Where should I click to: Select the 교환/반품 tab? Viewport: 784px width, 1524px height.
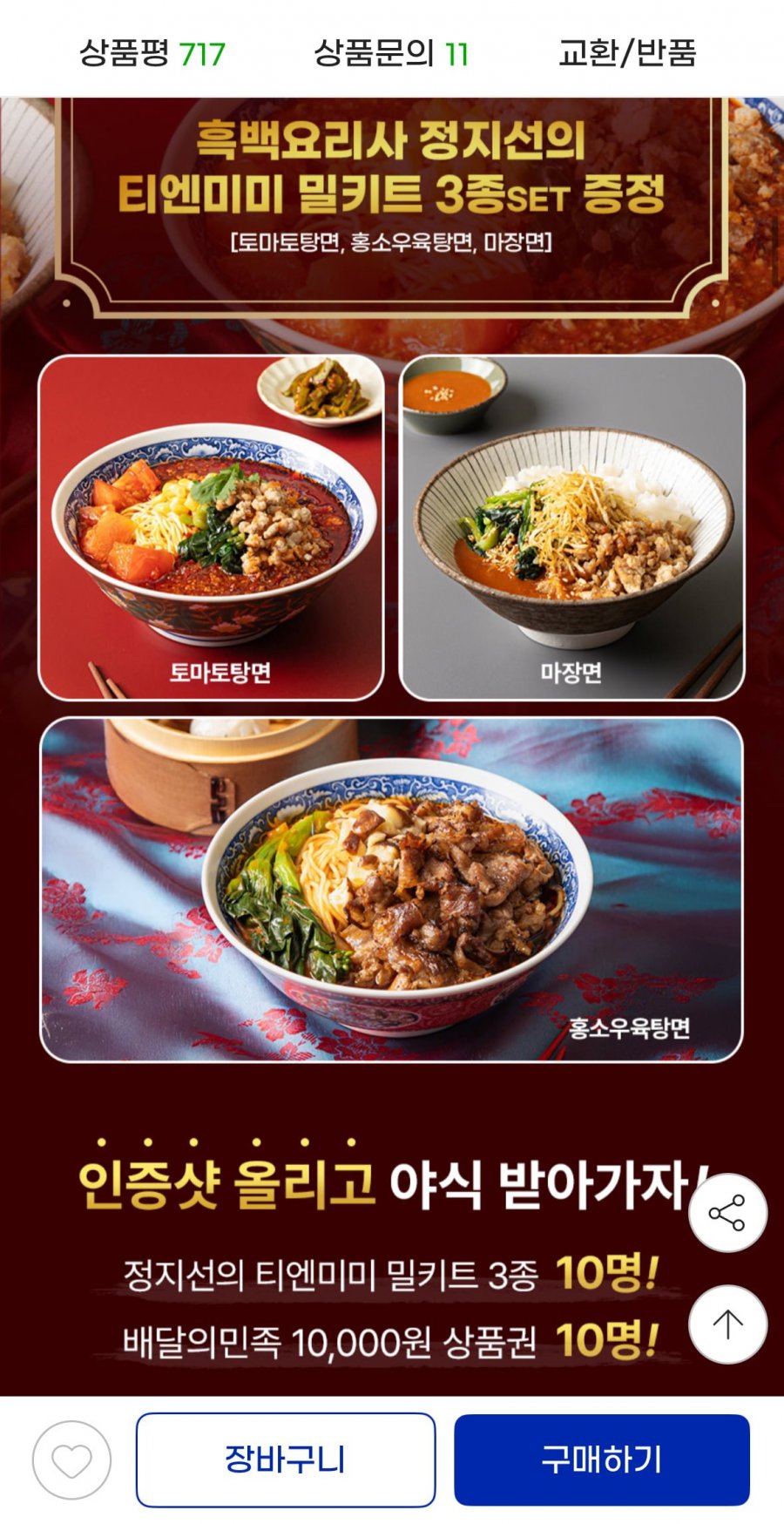[x=627, y=53]
